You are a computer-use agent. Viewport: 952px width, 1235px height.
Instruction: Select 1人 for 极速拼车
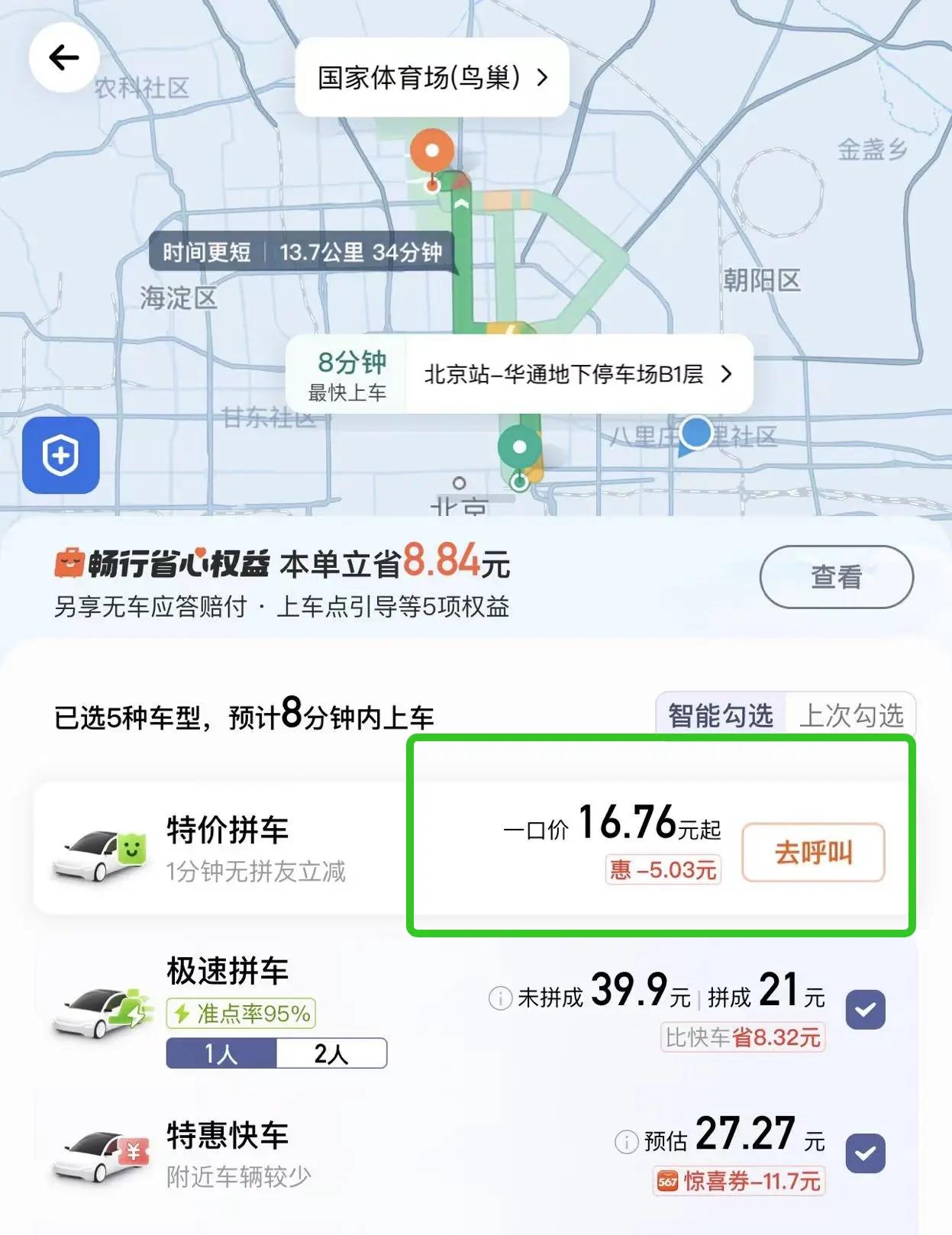(221, 1053)
